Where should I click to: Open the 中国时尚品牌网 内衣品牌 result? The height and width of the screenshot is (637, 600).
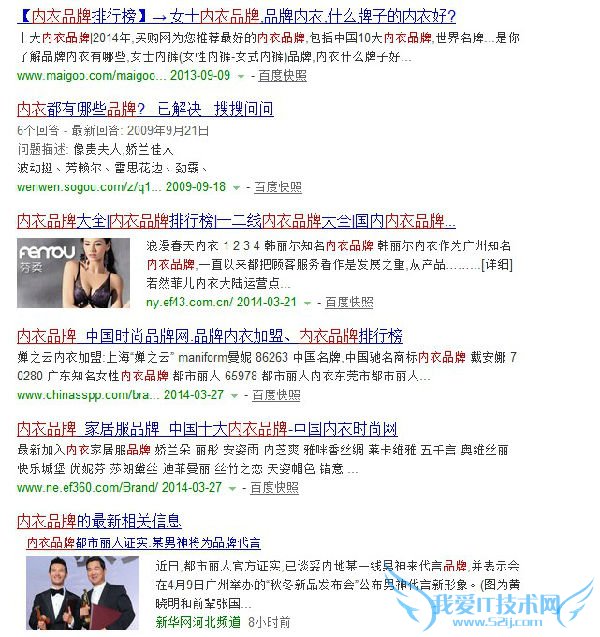[x=209, y=335]
